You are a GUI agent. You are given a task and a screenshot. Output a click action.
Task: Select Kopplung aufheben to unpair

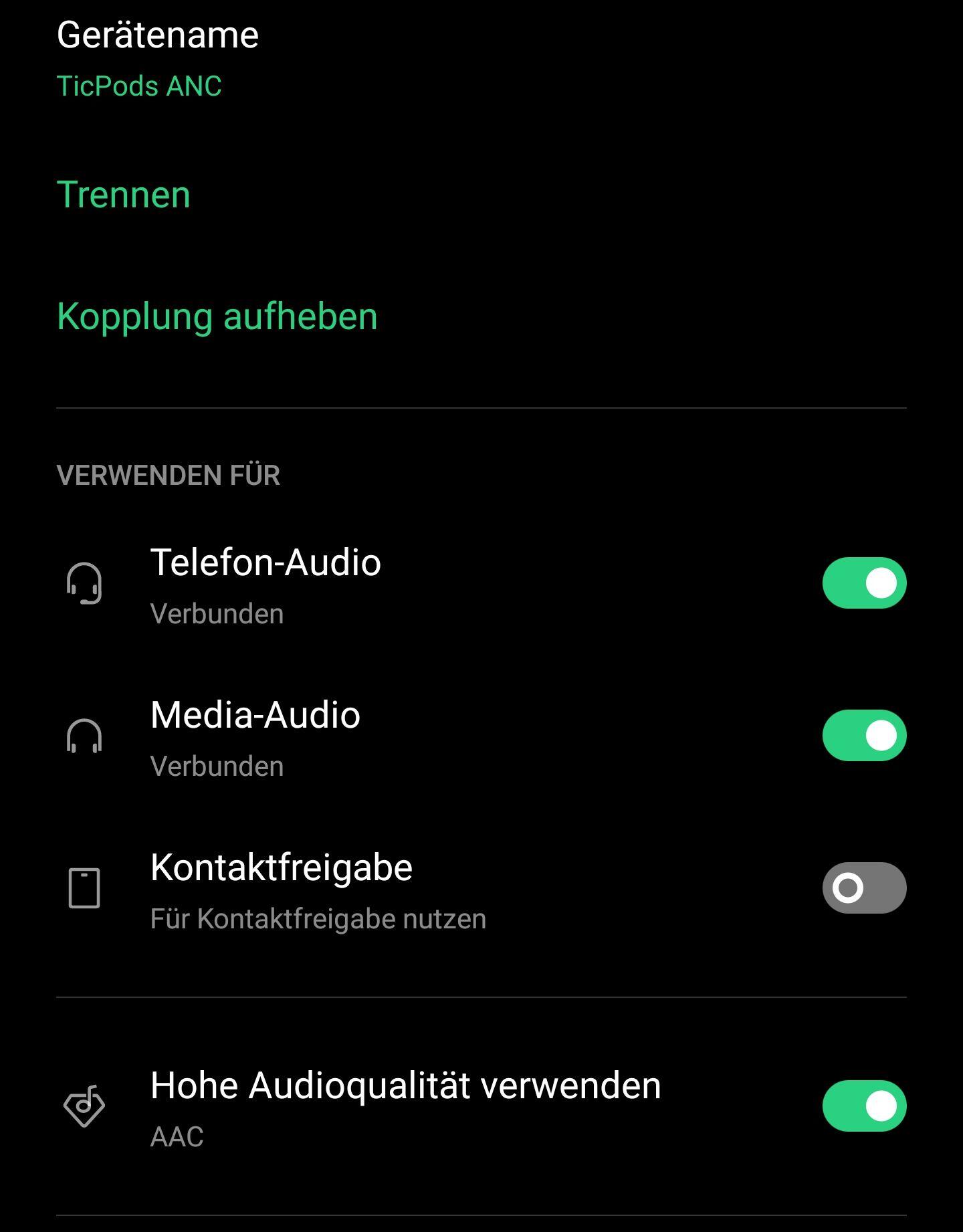click(217, 316)
